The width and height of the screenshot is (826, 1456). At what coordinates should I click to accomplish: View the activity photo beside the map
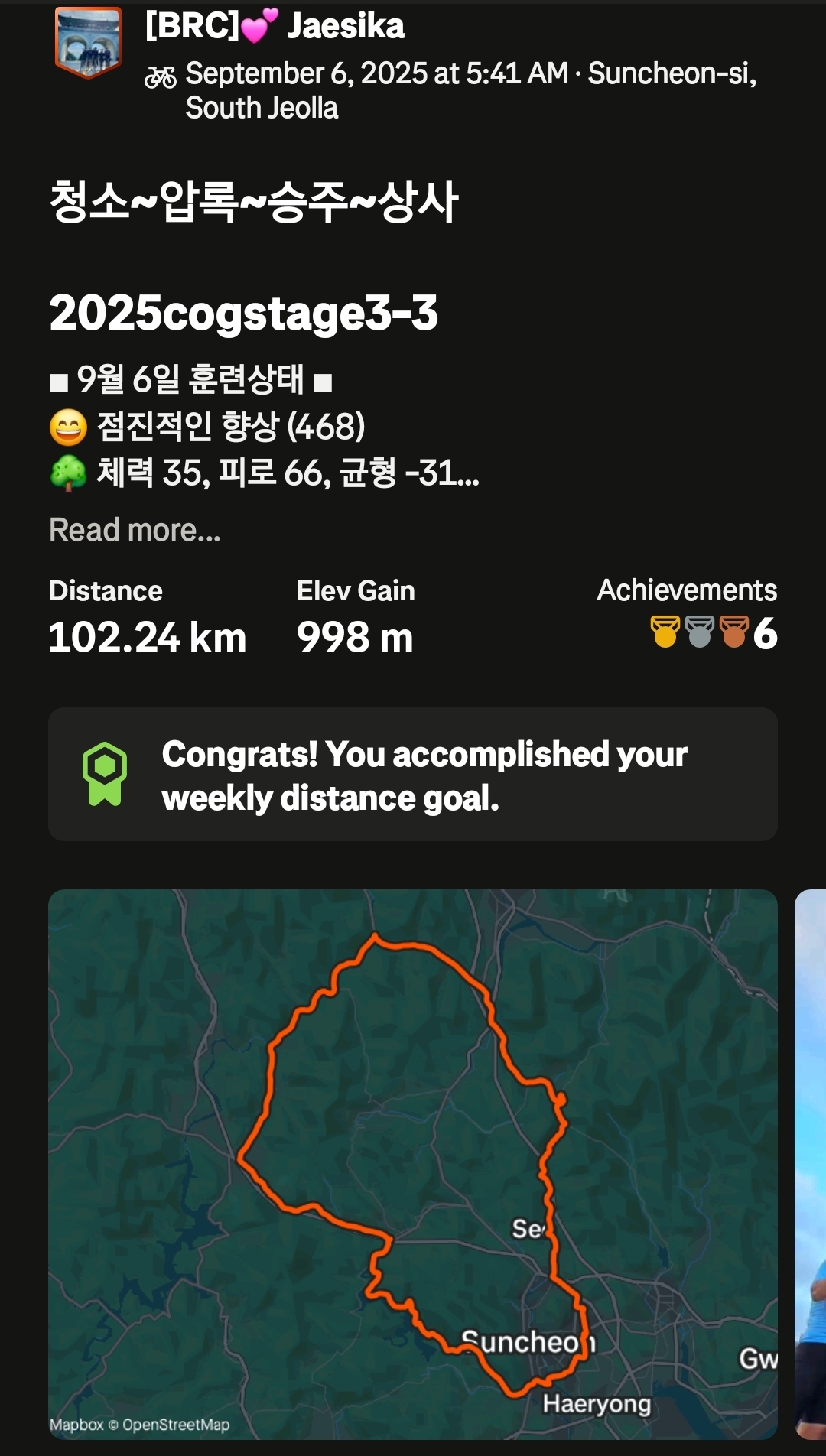(x=811, y=1162)
